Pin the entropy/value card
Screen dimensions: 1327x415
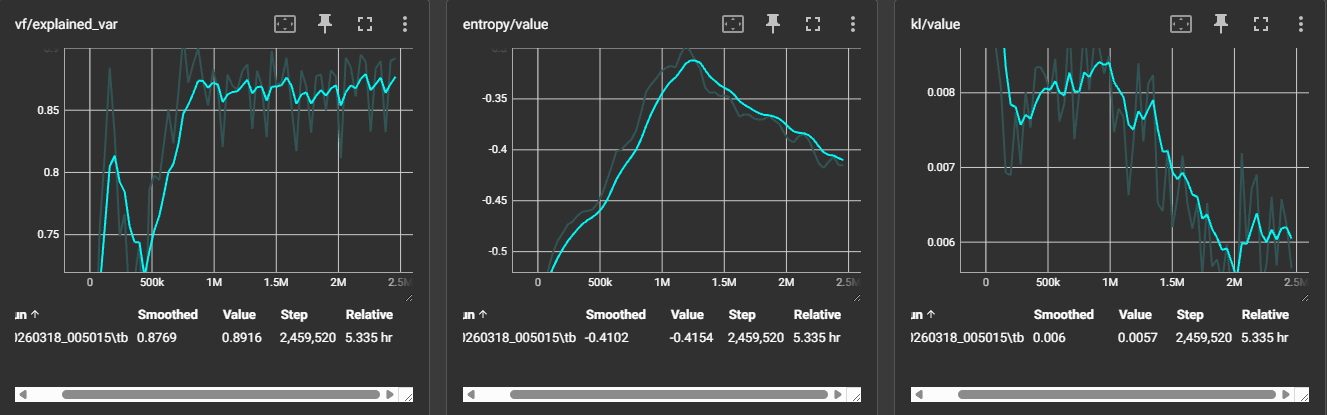click(x=772, y=24)
